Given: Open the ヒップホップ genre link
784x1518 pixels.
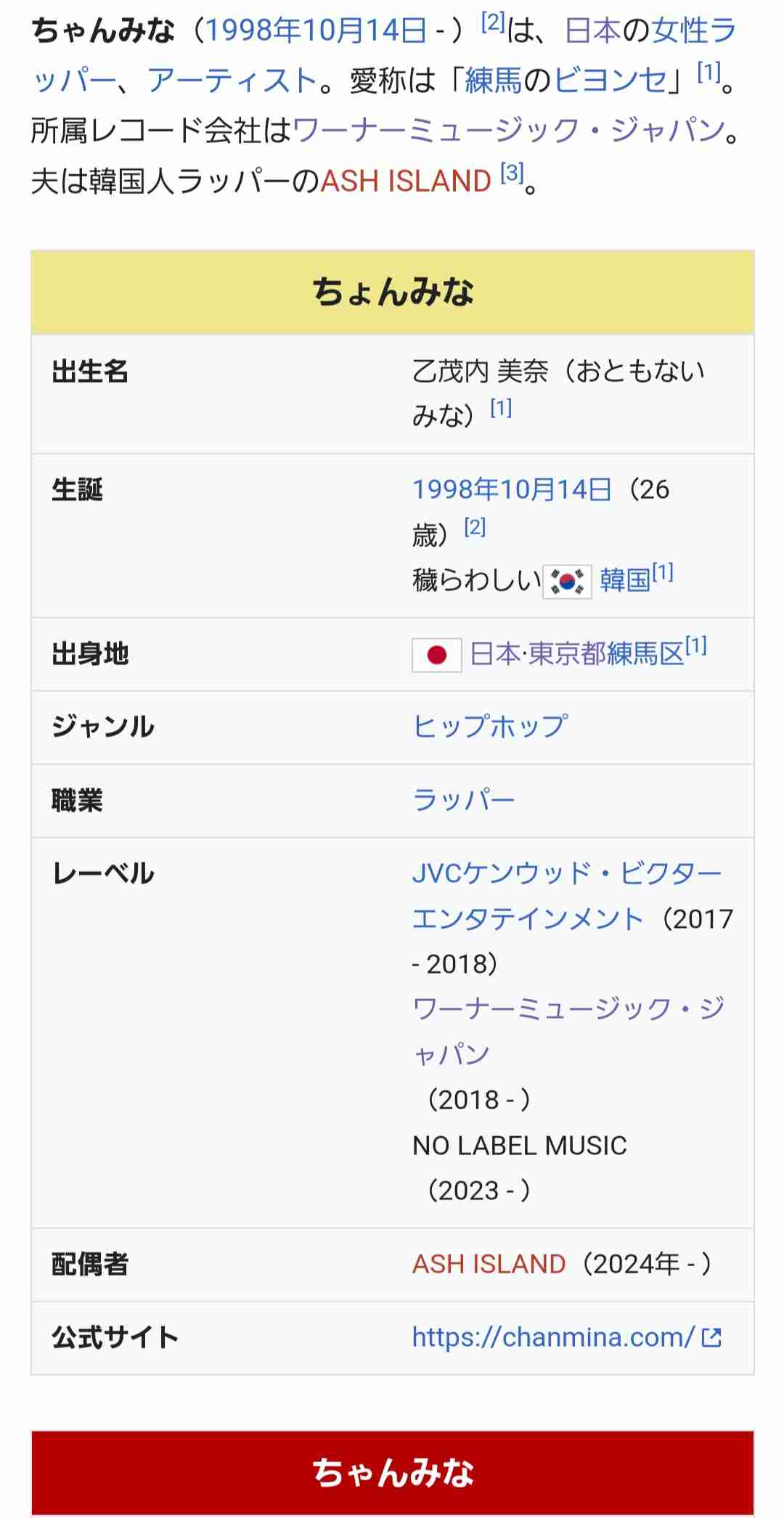Looking at the screenshot, I should [490, 727].
